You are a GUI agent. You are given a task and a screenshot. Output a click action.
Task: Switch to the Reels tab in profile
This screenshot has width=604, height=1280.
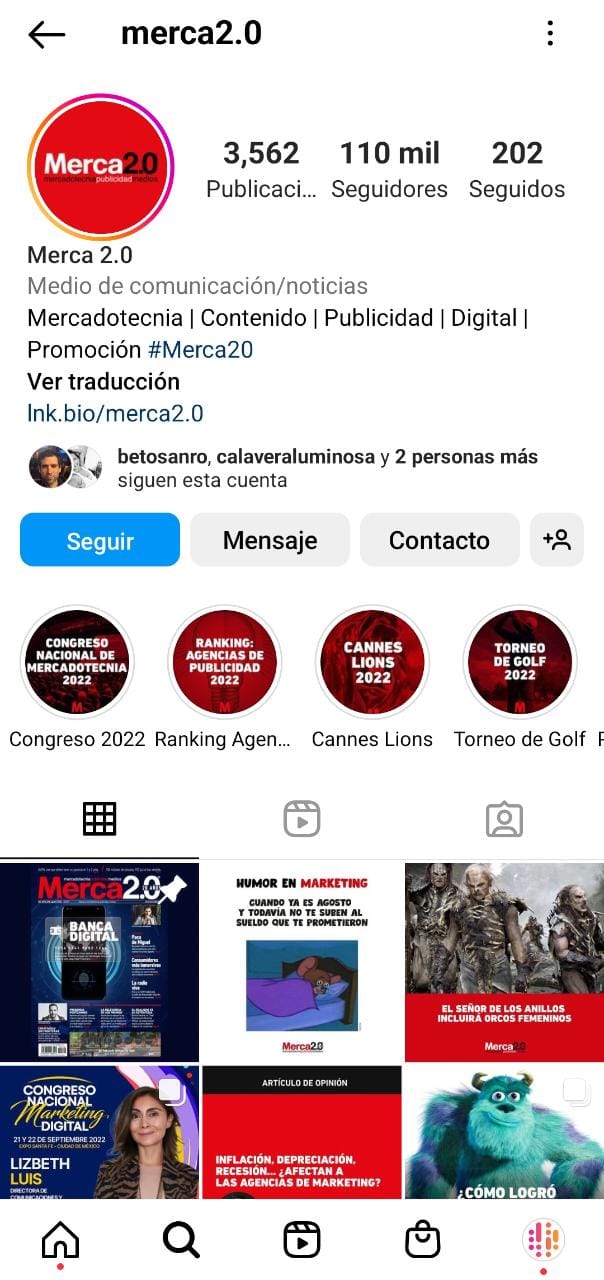coord(302,819)
